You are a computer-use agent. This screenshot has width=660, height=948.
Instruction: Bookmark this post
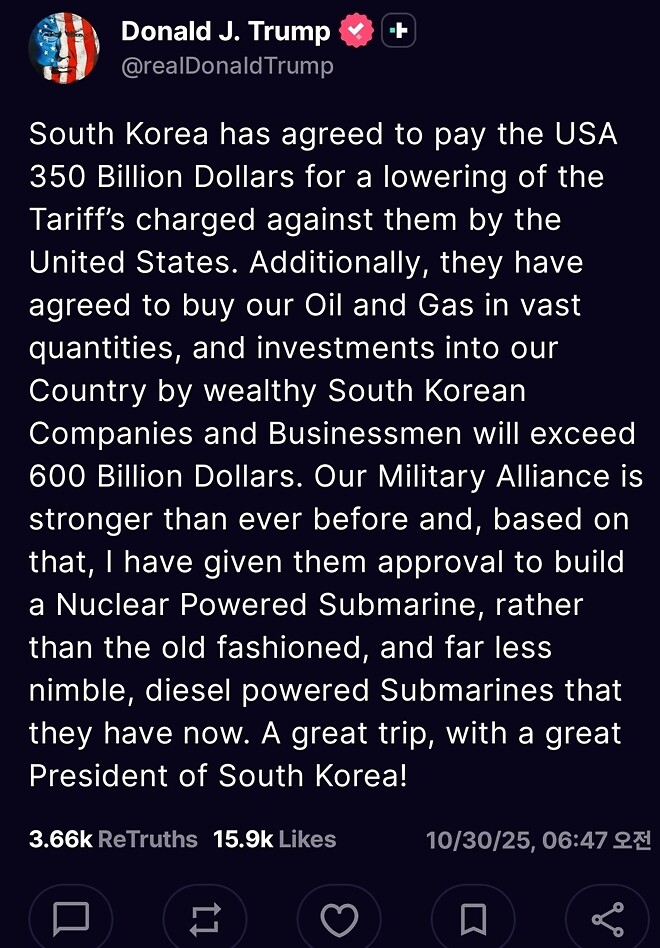click(473, 917)
